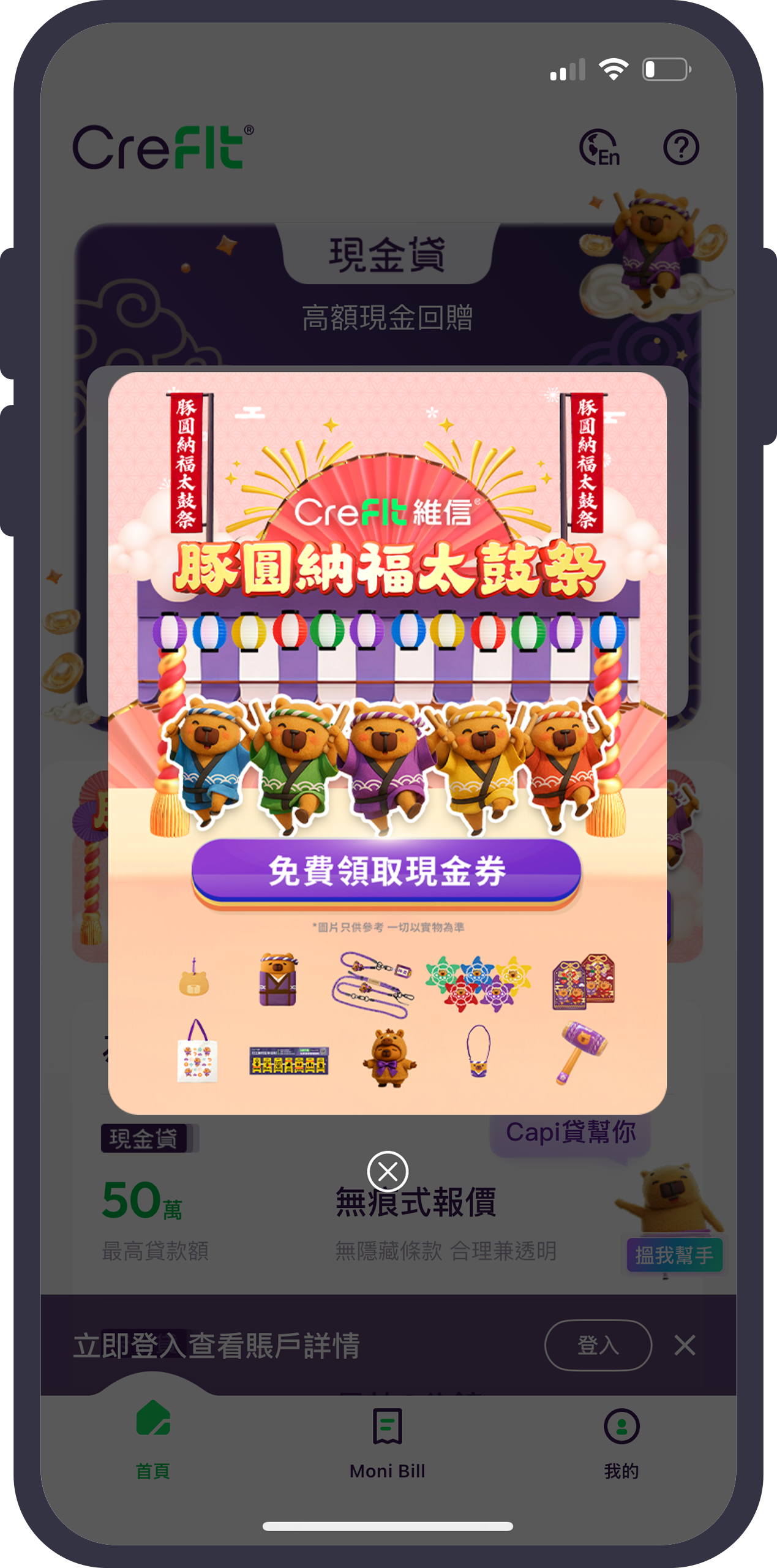This screenshot has width=777, height=1568.
Task: Open the Moni Bill tab
Action: pyautogui.click(x=388, y=1442)
